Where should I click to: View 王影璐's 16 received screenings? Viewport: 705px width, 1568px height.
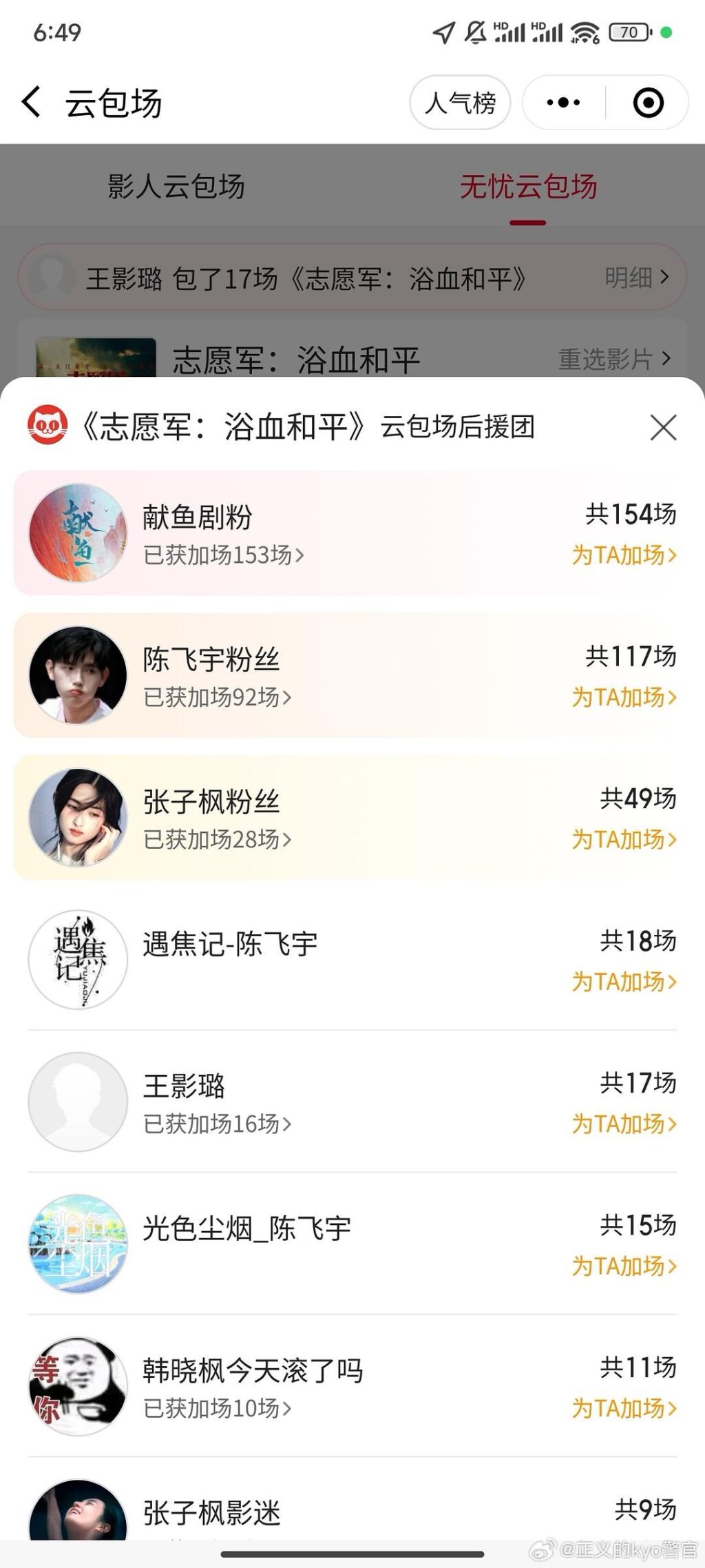(217, 1124)
